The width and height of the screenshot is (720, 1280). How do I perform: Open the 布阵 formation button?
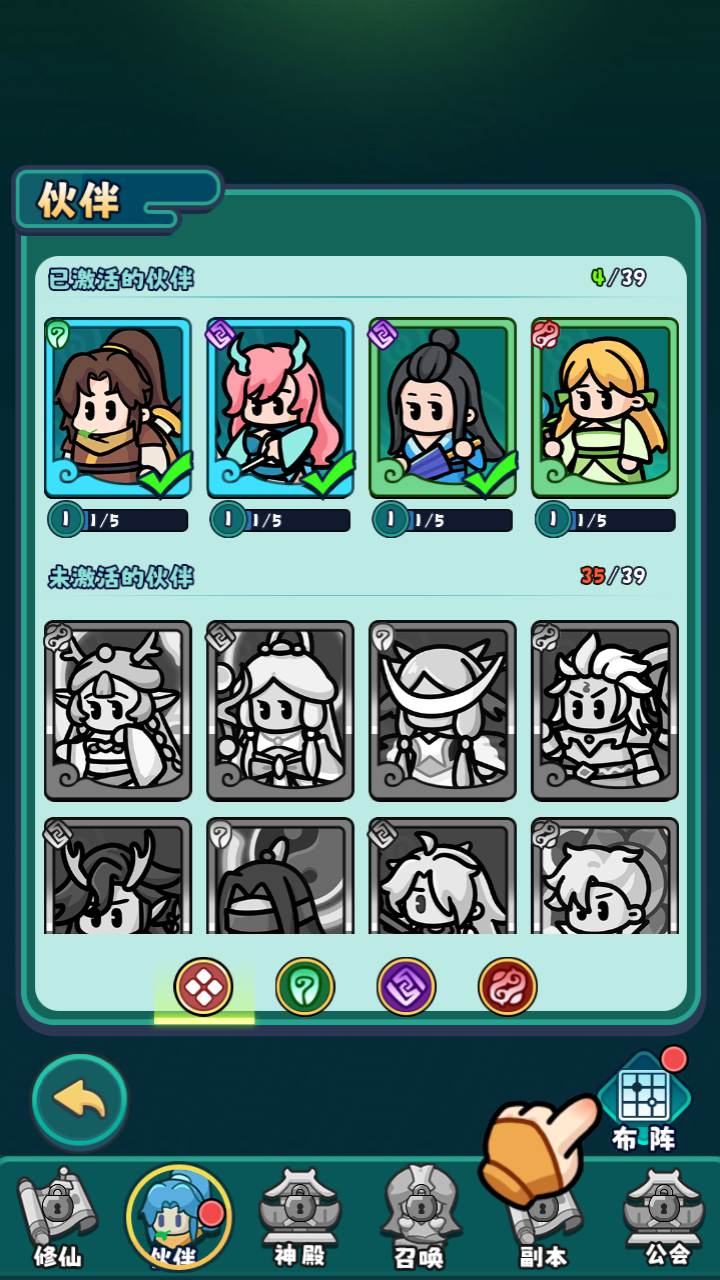click(644, 1100)
